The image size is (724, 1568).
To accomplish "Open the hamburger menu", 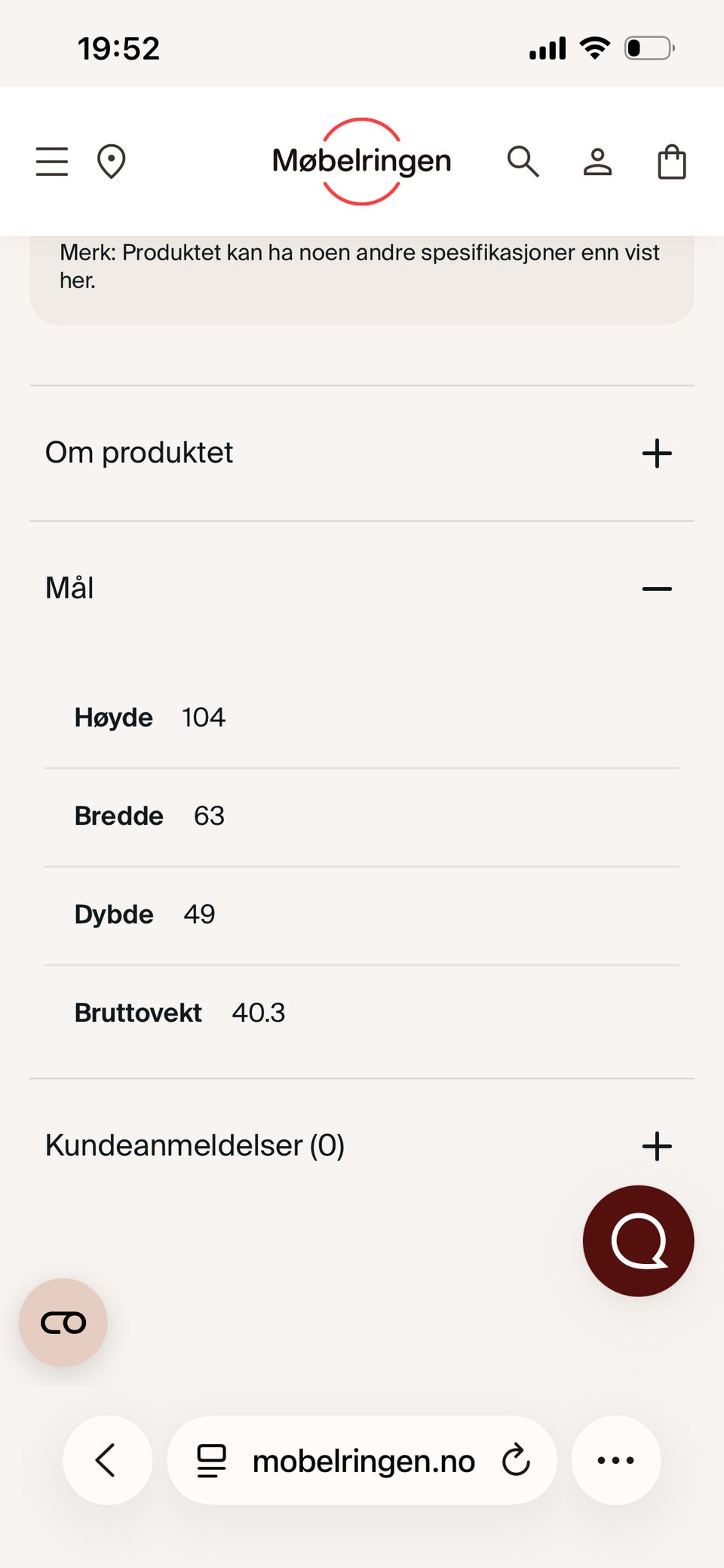I will tap(52, 161).
